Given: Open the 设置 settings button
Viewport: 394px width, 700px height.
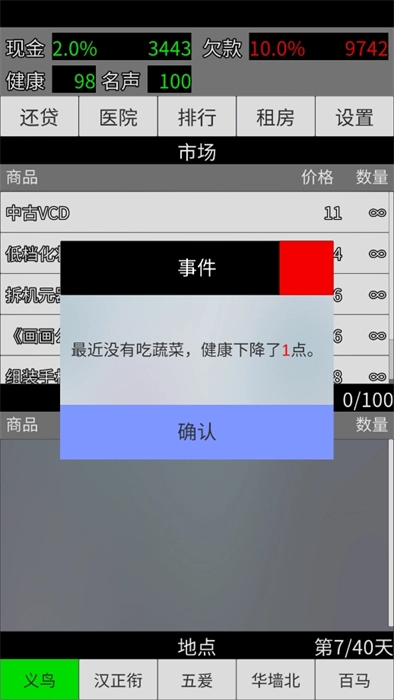Looking at the screenshot, I should click(354, 117).
